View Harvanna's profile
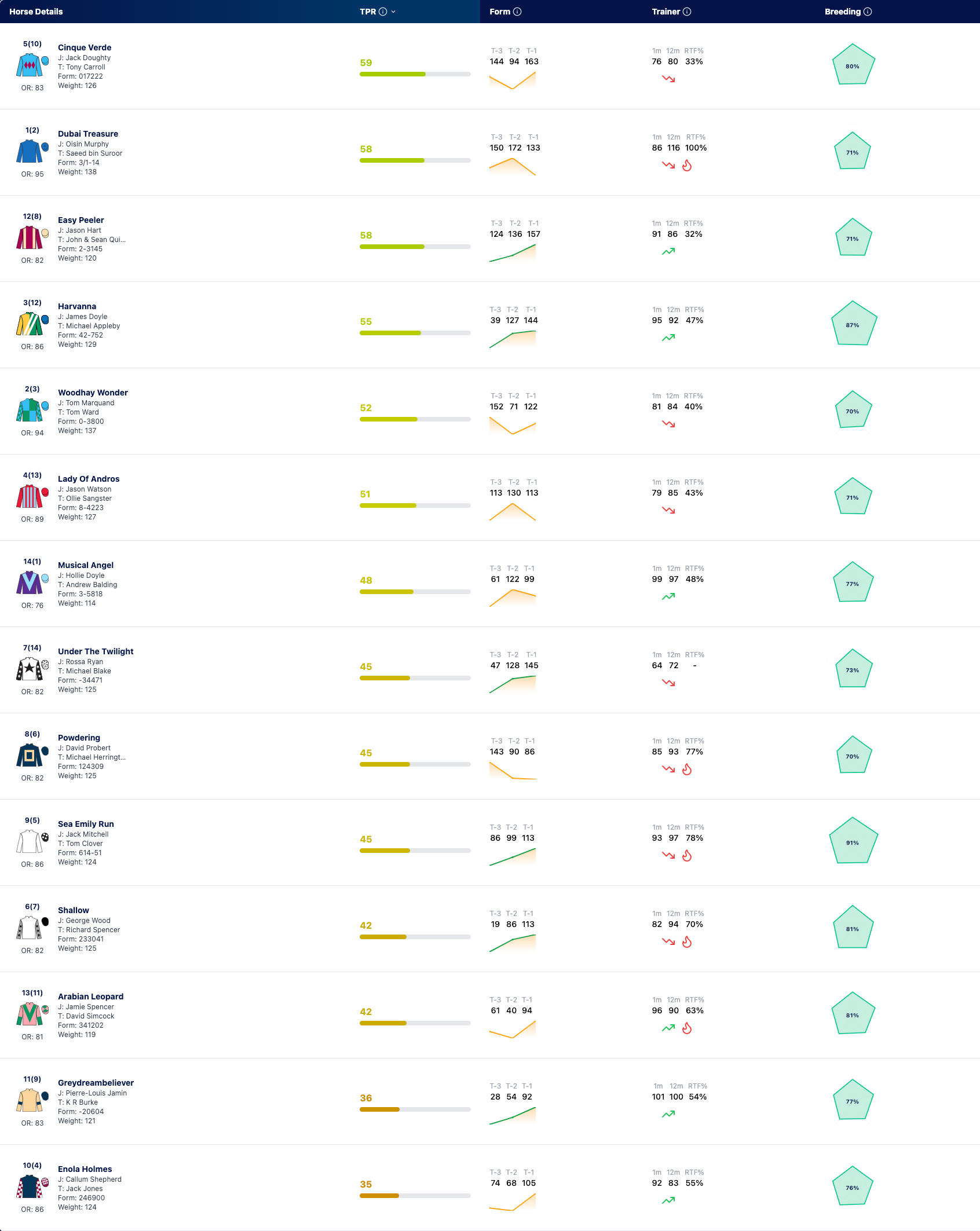Viewport: 980px width, 1231px height. pyautogui.click(x=77, y=306)
